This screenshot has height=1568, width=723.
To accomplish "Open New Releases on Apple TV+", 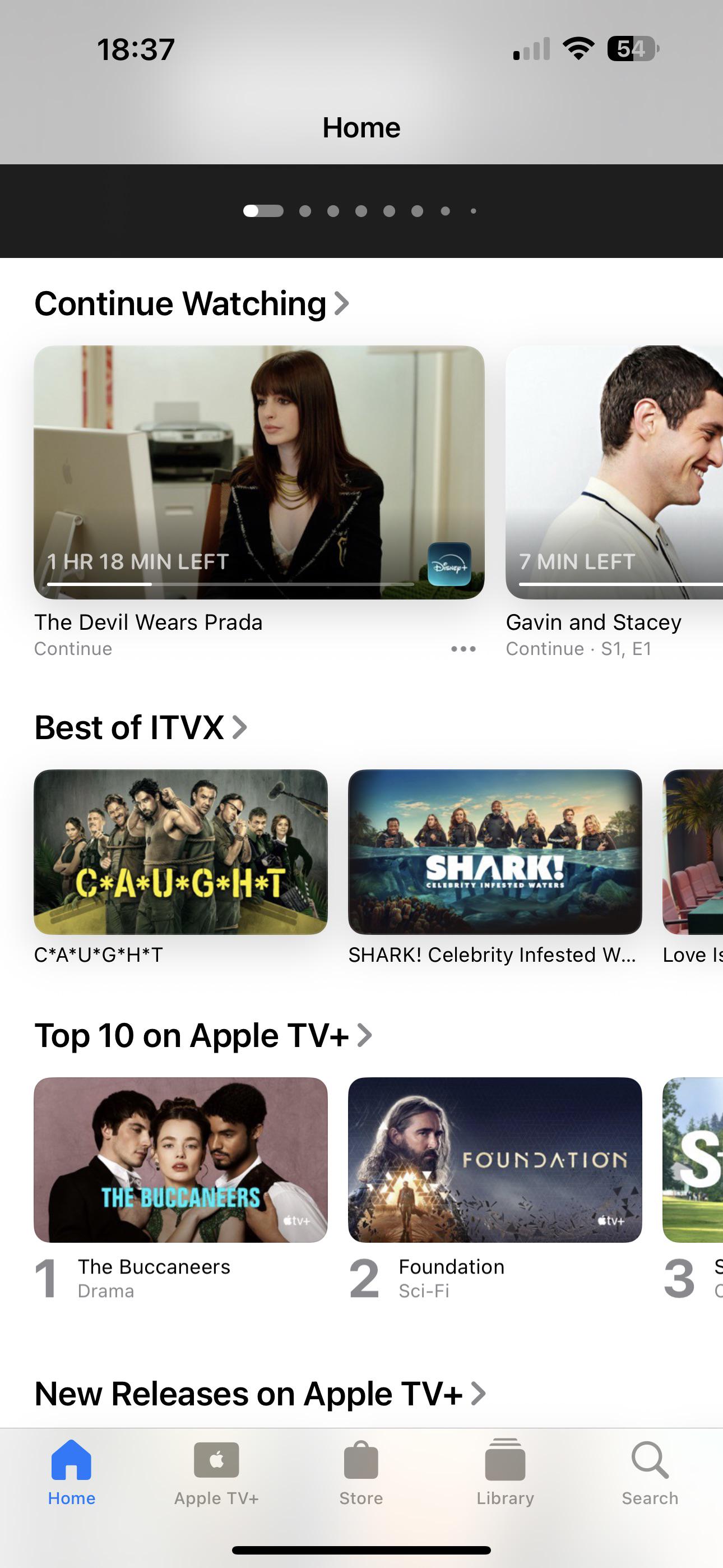I will (x=261, y=1393).
